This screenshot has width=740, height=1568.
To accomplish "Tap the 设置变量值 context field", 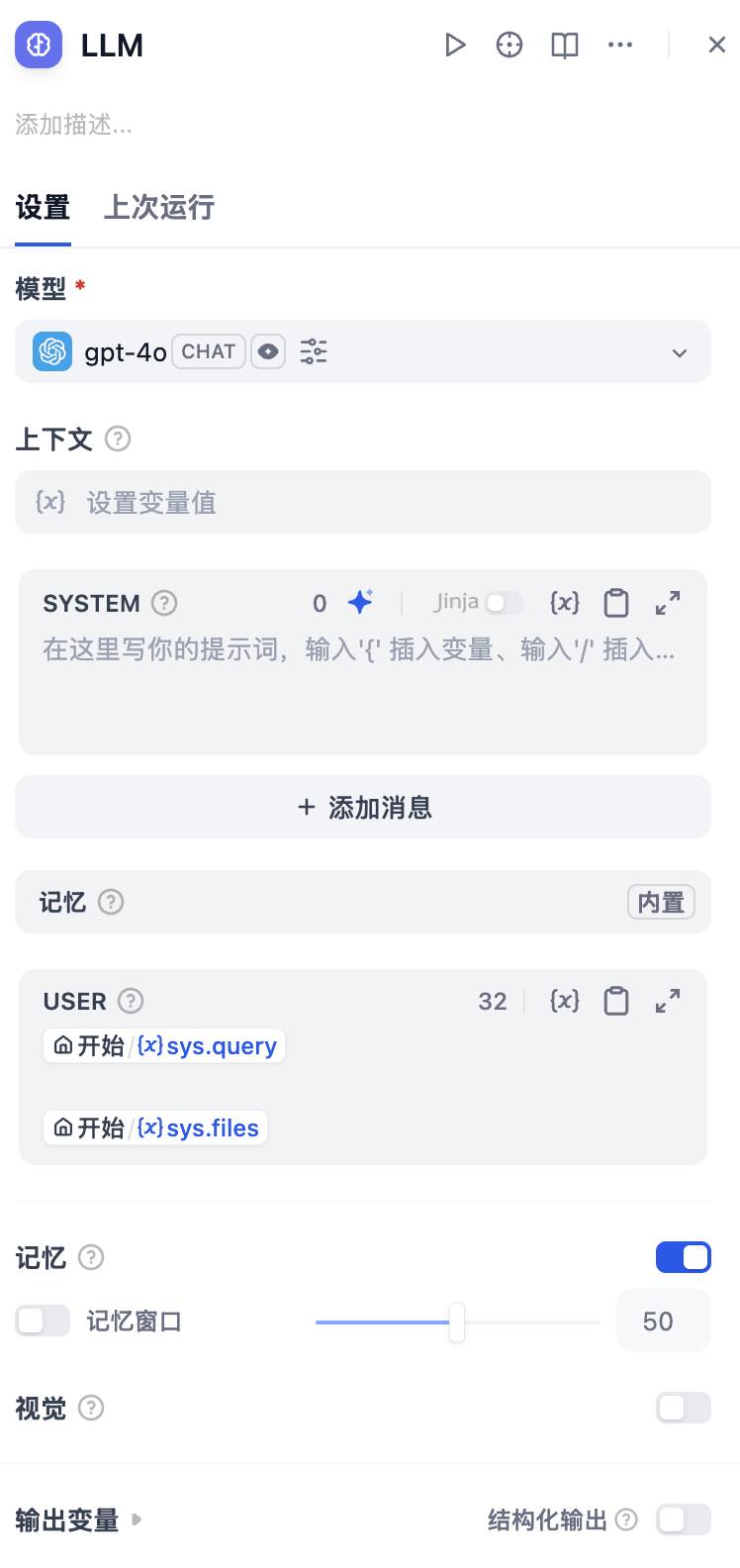I will tap(362, 503).
